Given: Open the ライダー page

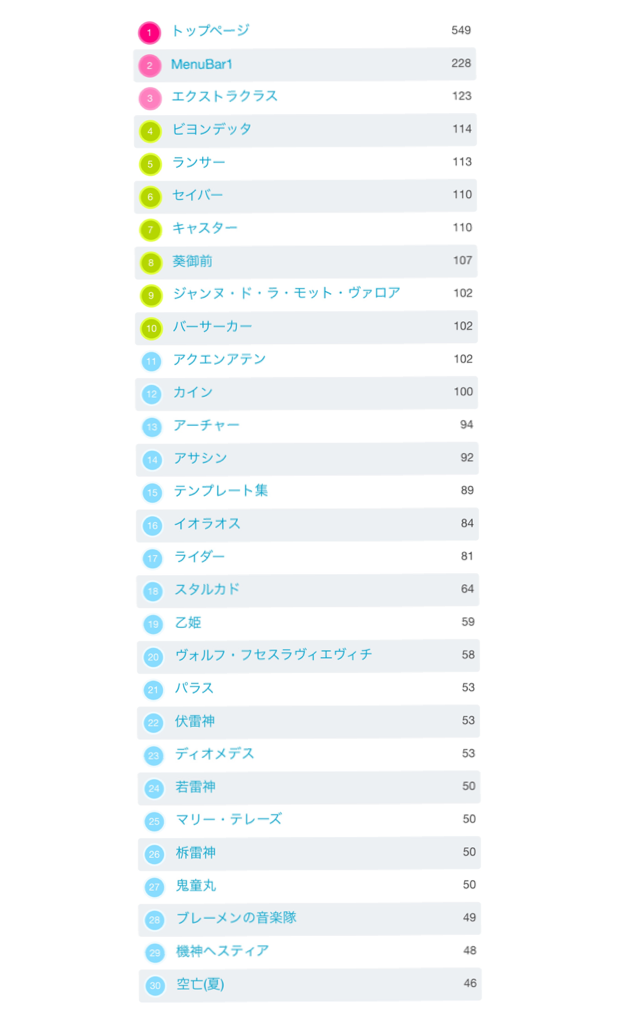Looking at the screenshot, I should [x=200, y=557].
